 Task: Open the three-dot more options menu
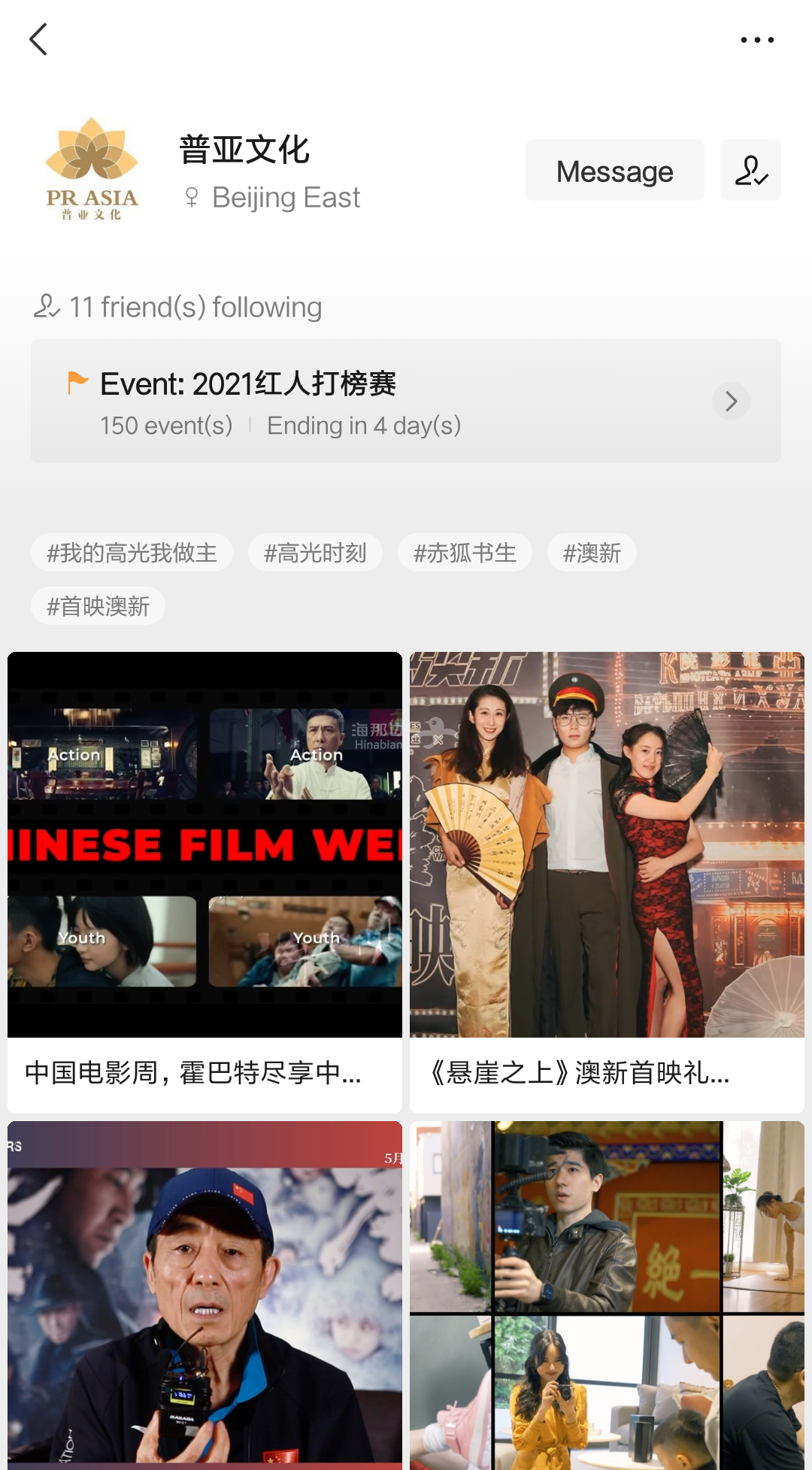756,40
